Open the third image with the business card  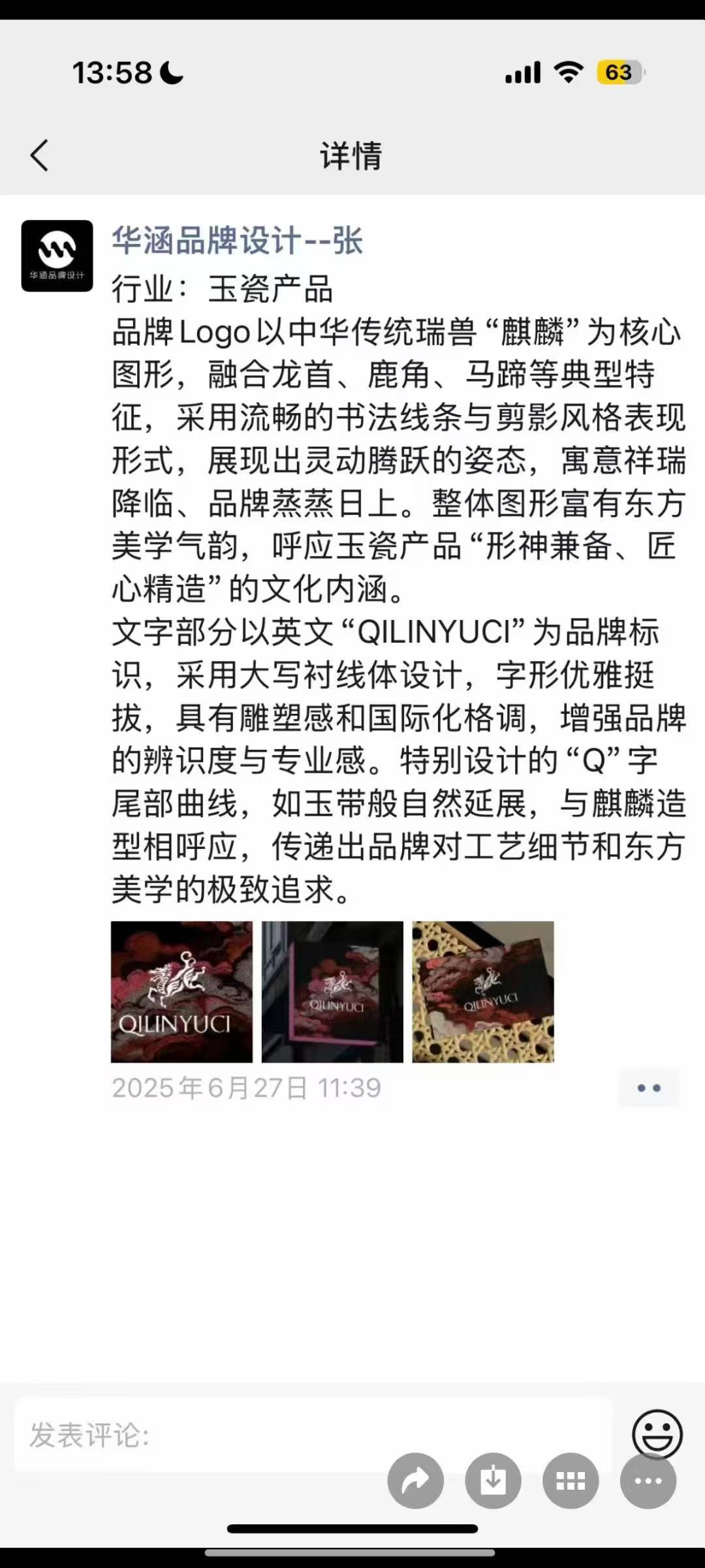click(x=483, y=992)
